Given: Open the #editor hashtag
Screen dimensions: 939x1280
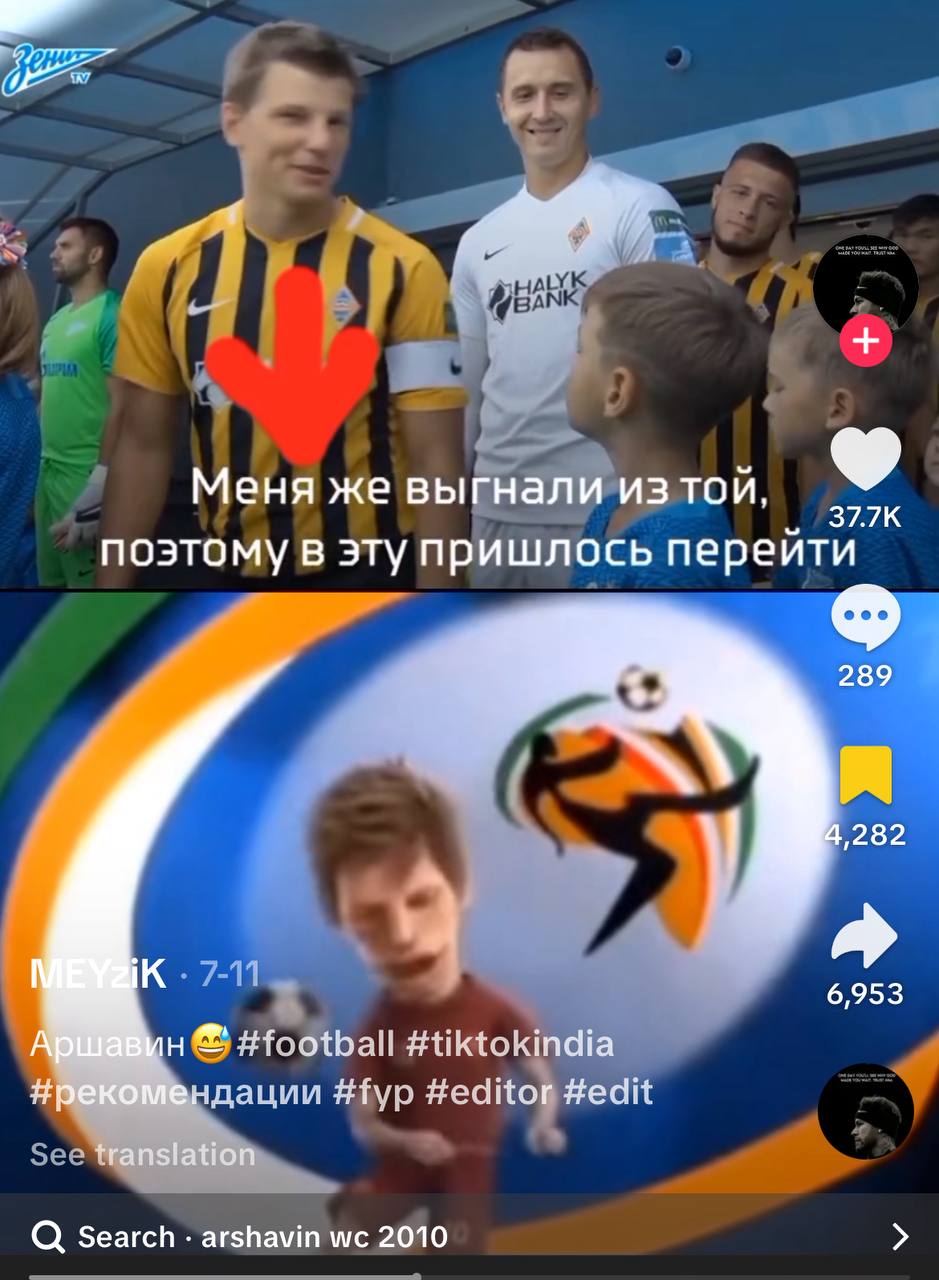Looking at the screenshot, I should pyautogui.click(x=488, y=1092).
